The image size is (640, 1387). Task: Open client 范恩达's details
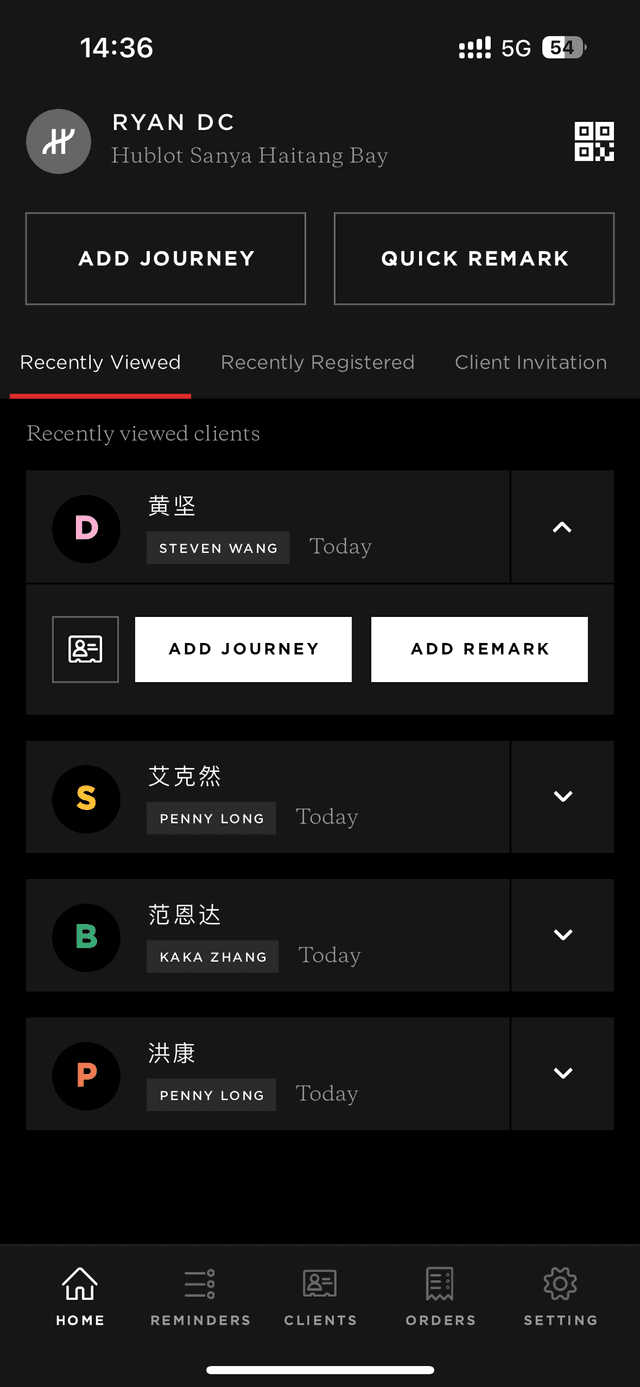pyautogui.click(x=267, y=935)
